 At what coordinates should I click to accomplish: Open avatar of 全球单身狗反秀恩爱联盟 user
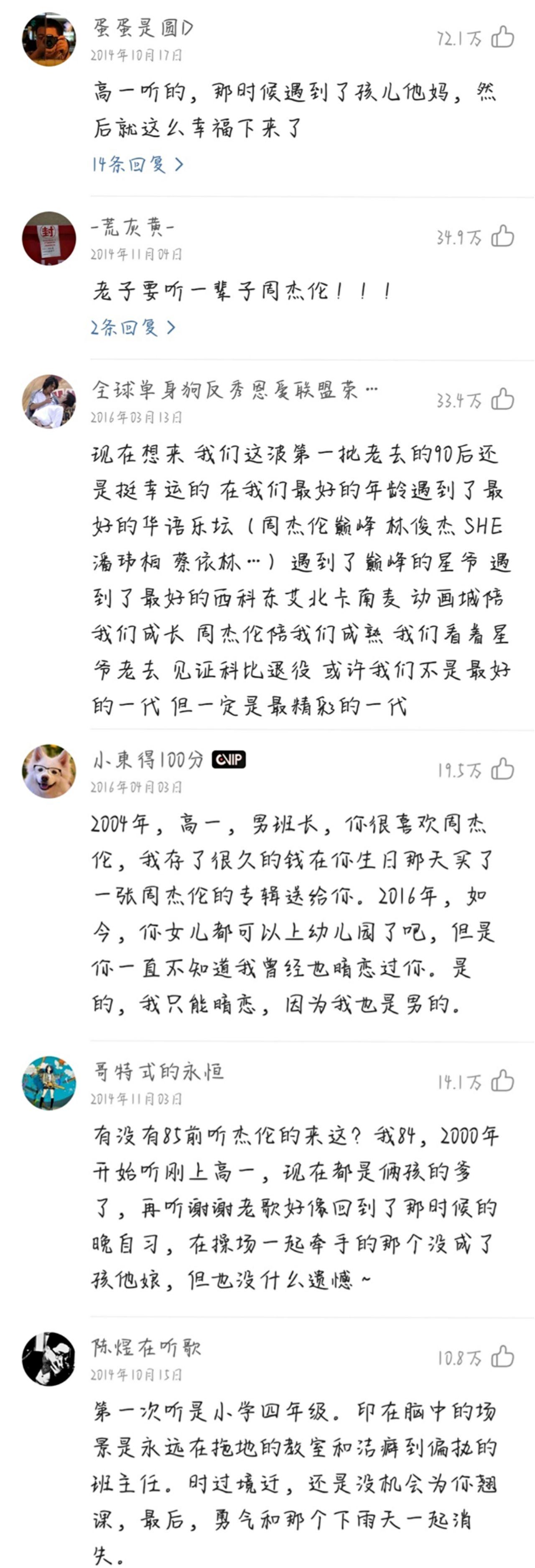pos(48,401)
